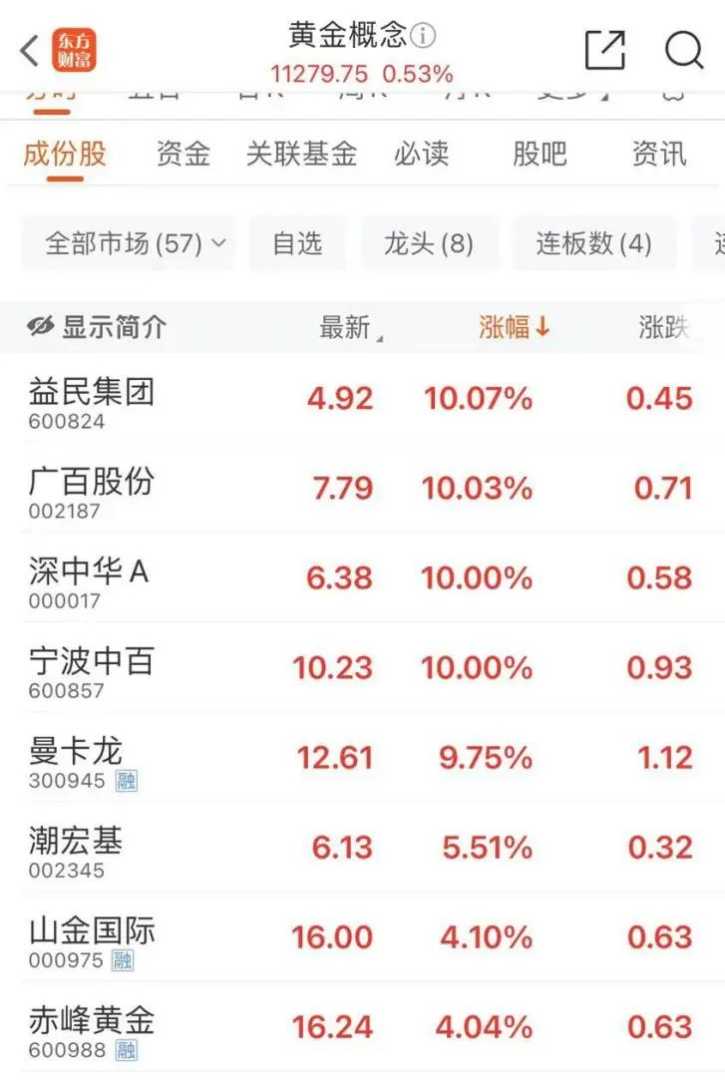Share the 黄金概念 page
This screenshot has height=1080, width=725.
(x=605, y=50)
